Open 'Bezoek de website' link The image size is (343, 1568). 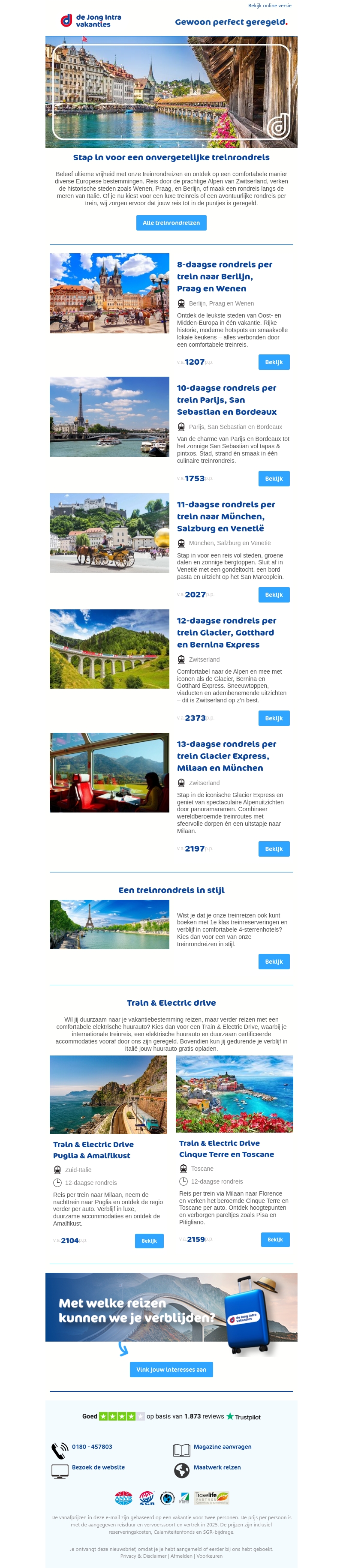click(98, 1468)
